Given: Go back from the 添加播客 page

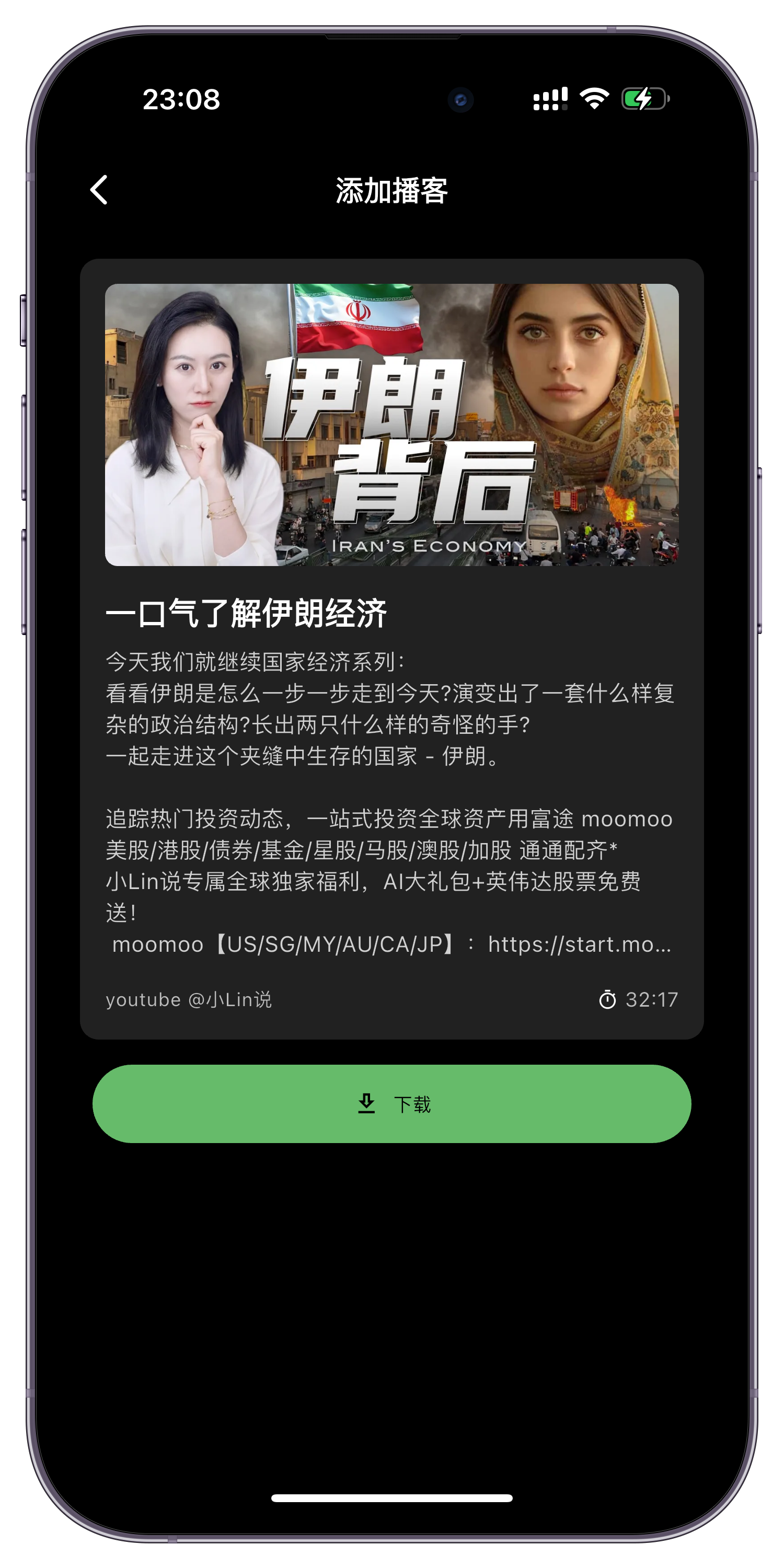Looking at the screenshot, I should [99, 190].
